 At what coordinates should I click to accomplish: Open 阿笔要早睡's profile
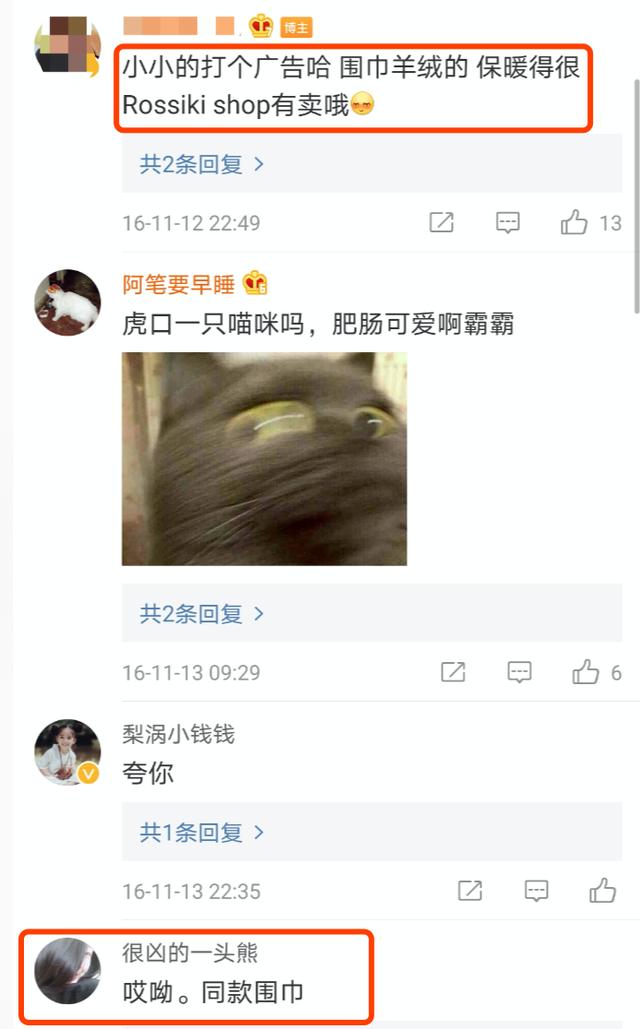click(68, 302)
